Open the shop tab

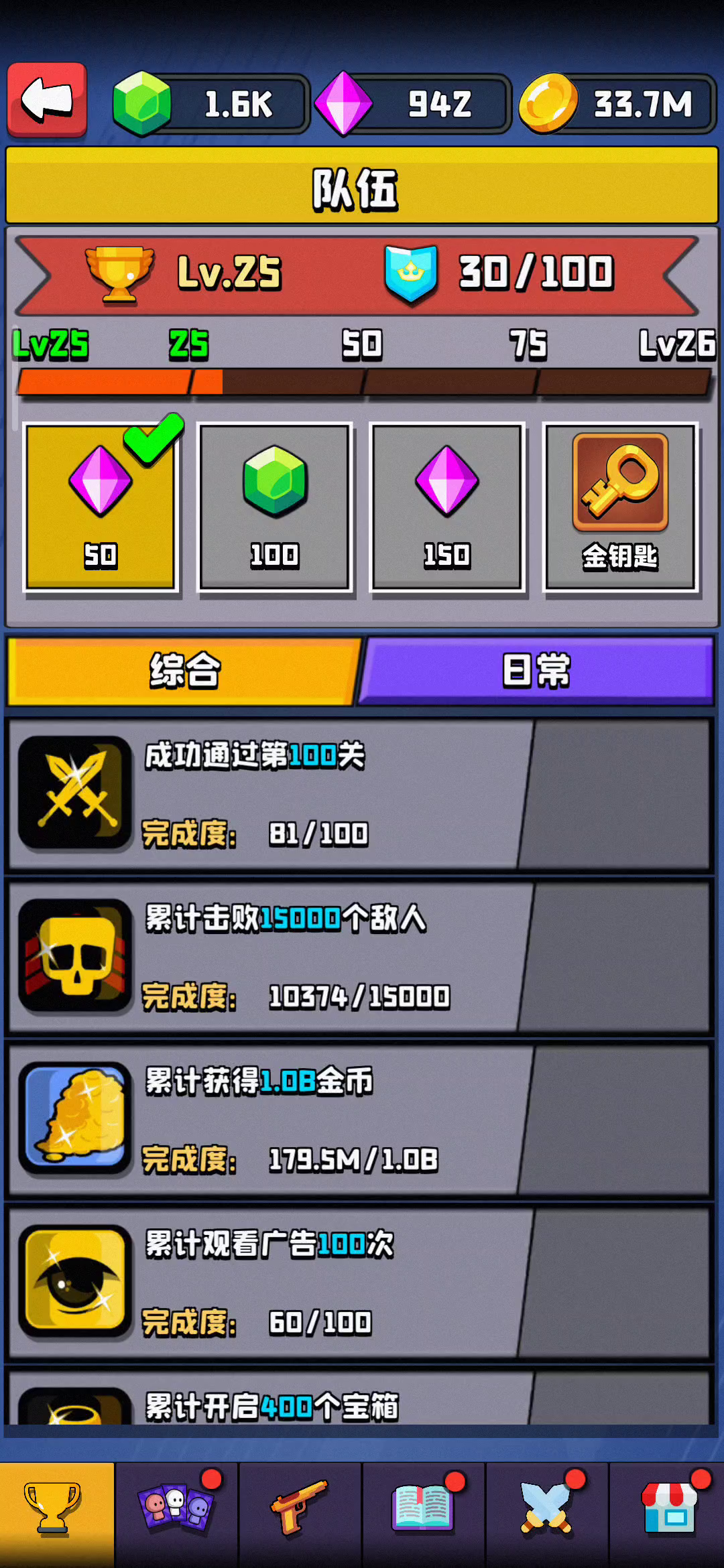click(x=668, y=1514)
